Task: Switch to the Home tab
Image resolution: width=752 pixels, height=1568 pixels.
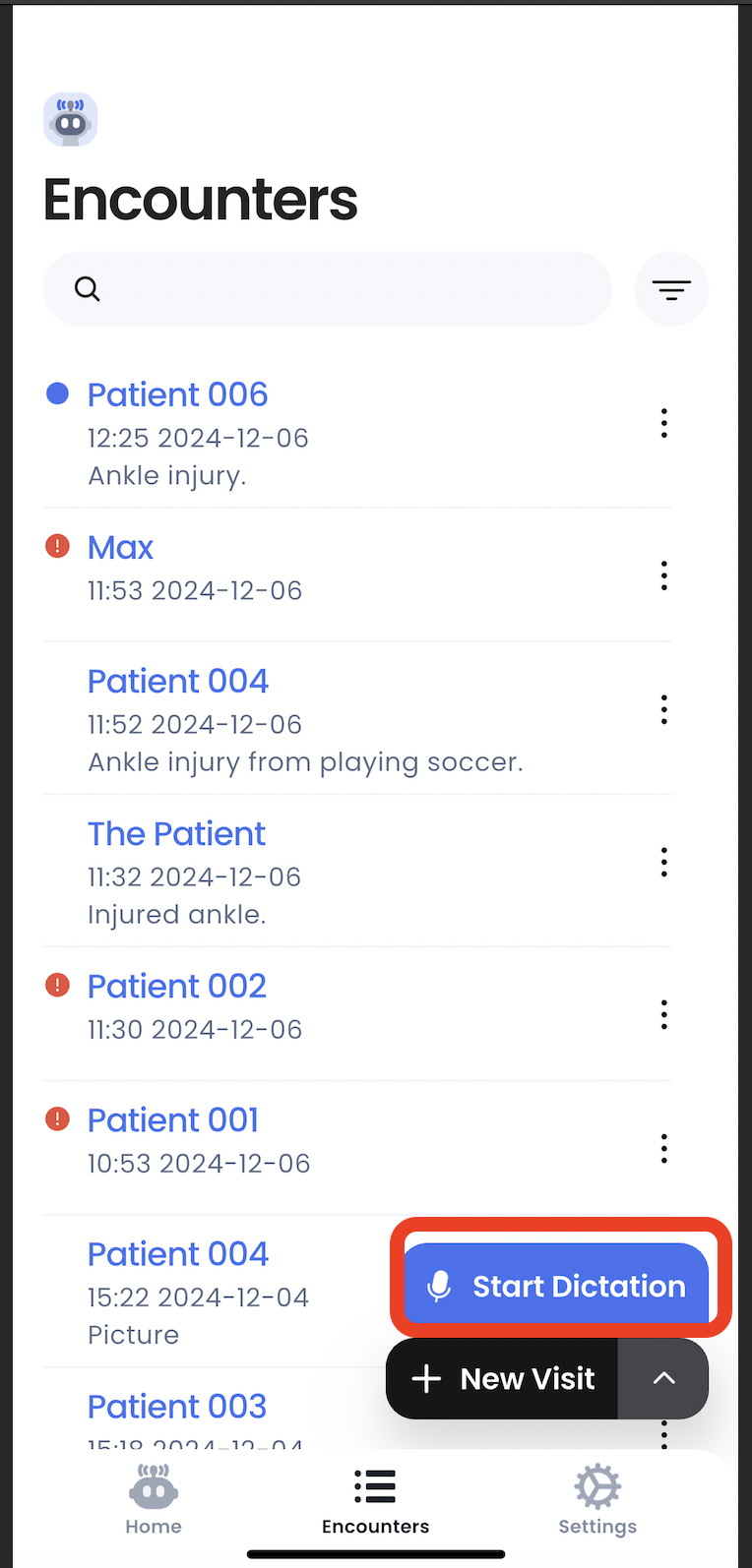Action: (154, 1499)
